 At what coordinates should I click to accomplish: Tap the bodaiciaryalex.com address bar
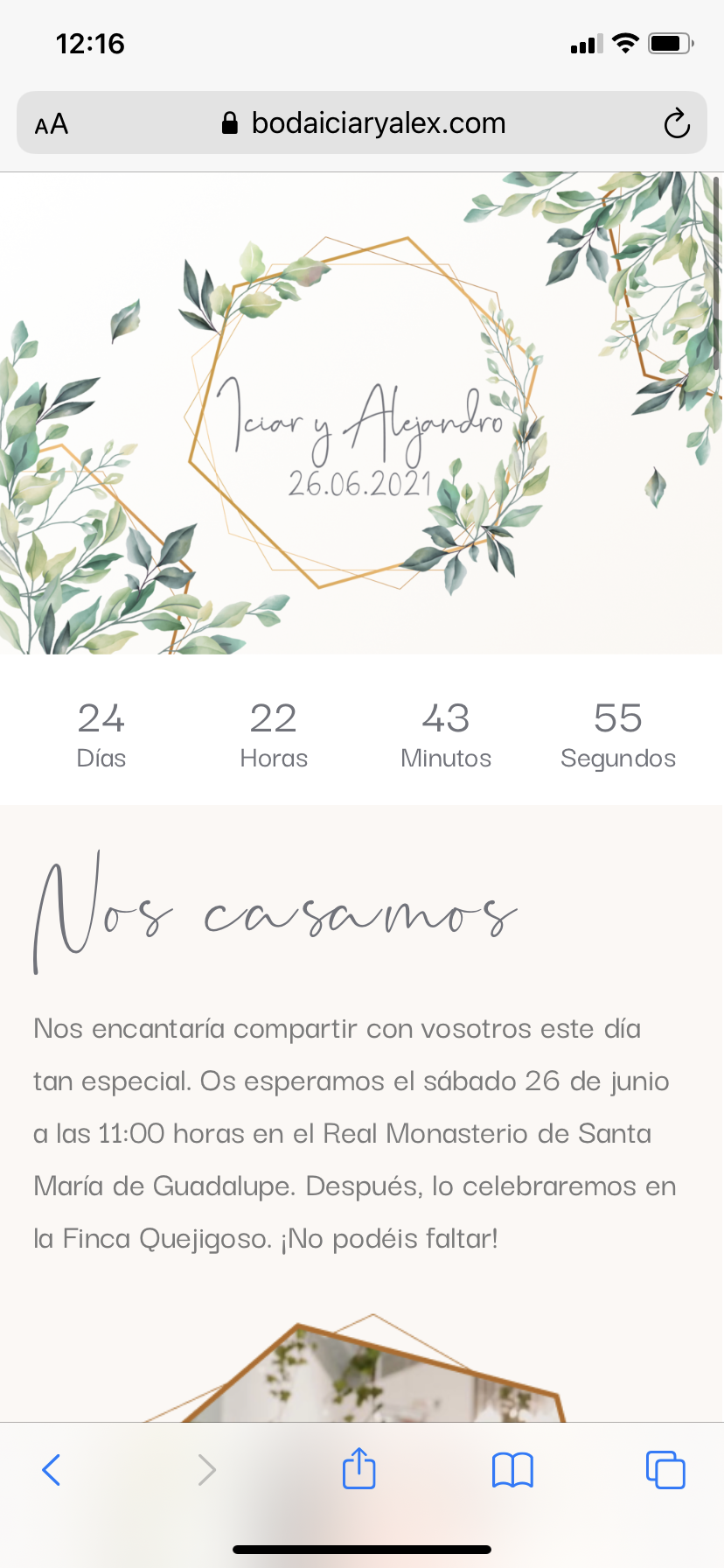click(362, 122)
